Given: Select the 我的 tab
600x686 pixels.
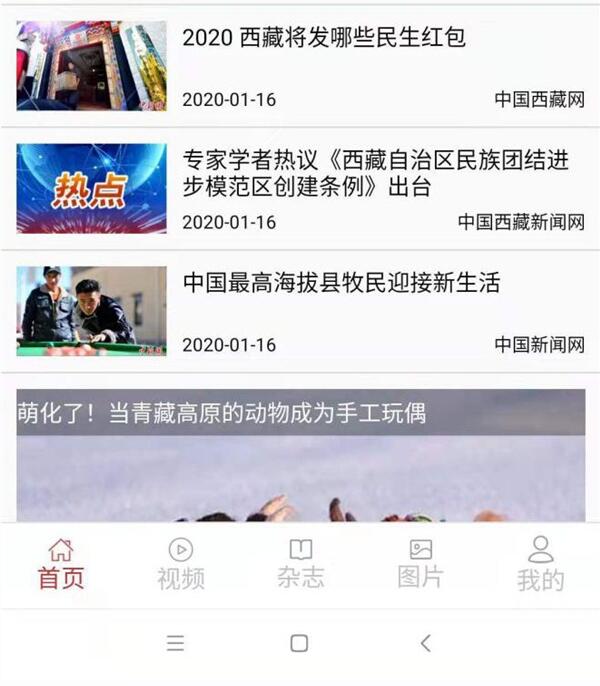Looking at the screenshot, I should pyautogui.click(x=540, y=564).
